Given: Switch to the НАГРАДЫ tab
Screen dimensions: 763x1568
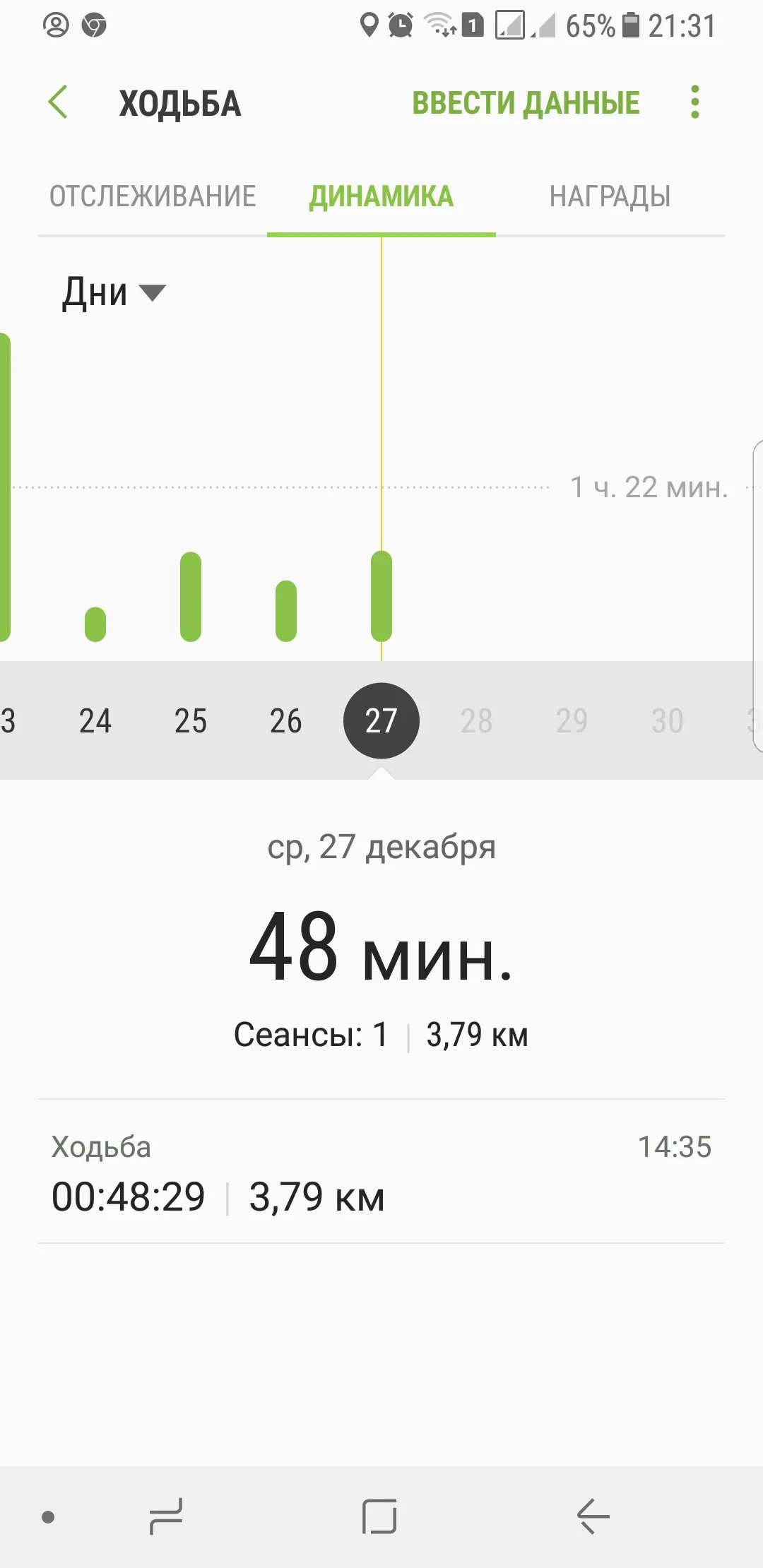Looking at the screenshot, I should pos(610,196).
